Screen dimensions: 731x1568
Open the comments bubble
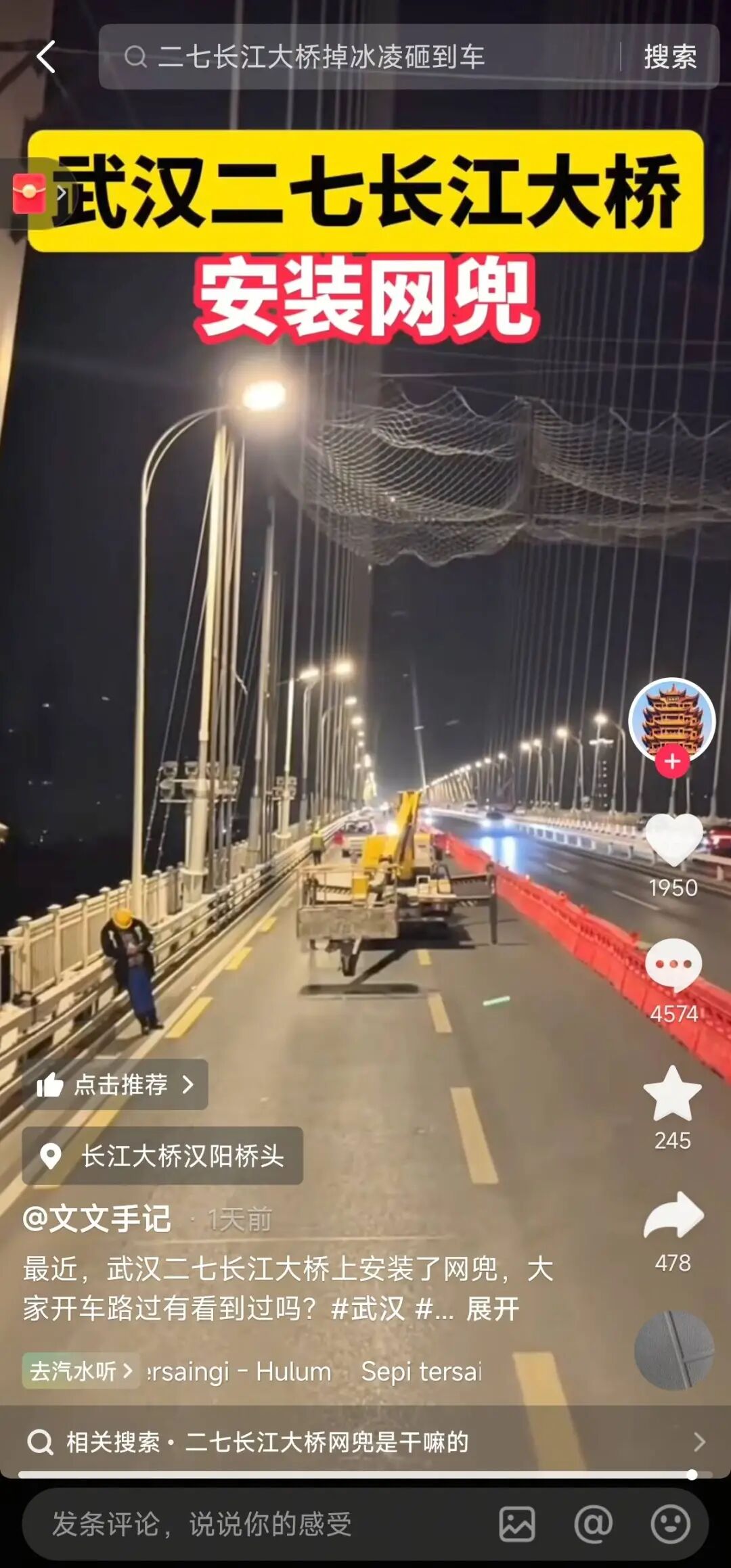point(673,965)
